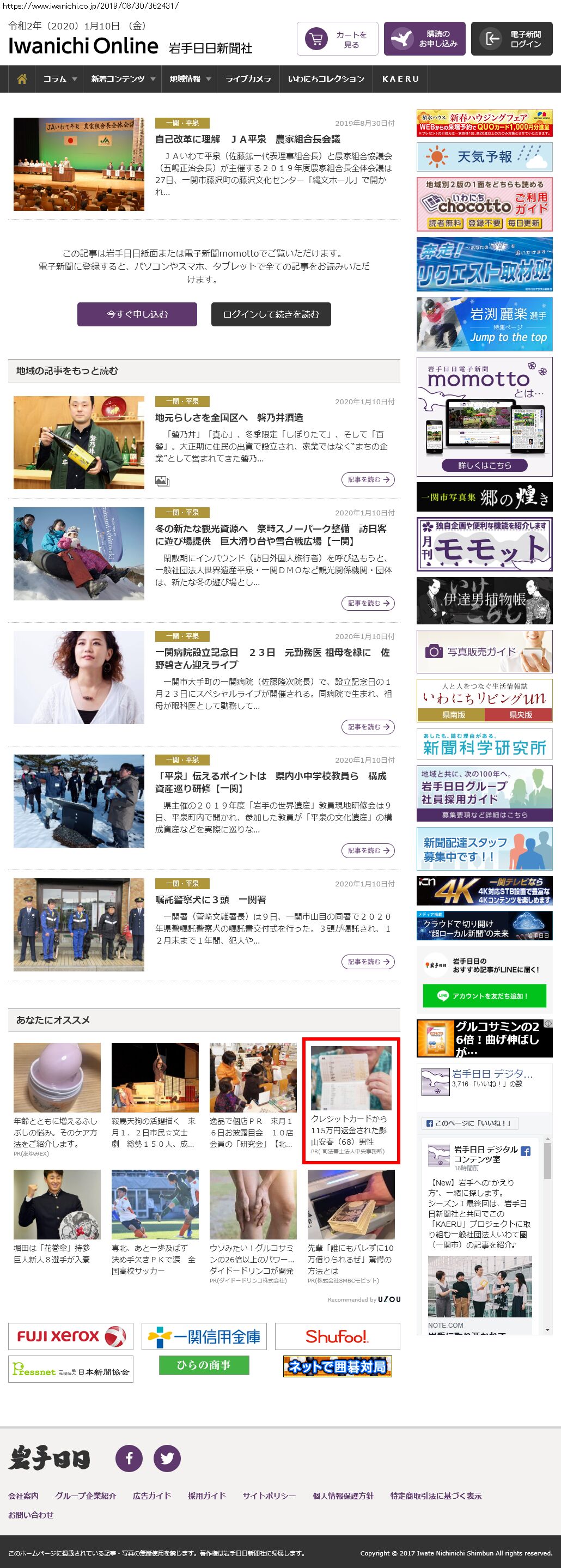Add LINE account with アカウントを友だち追加
The width and height of the screenshot is (561, 1568).
tap(484, 996)
